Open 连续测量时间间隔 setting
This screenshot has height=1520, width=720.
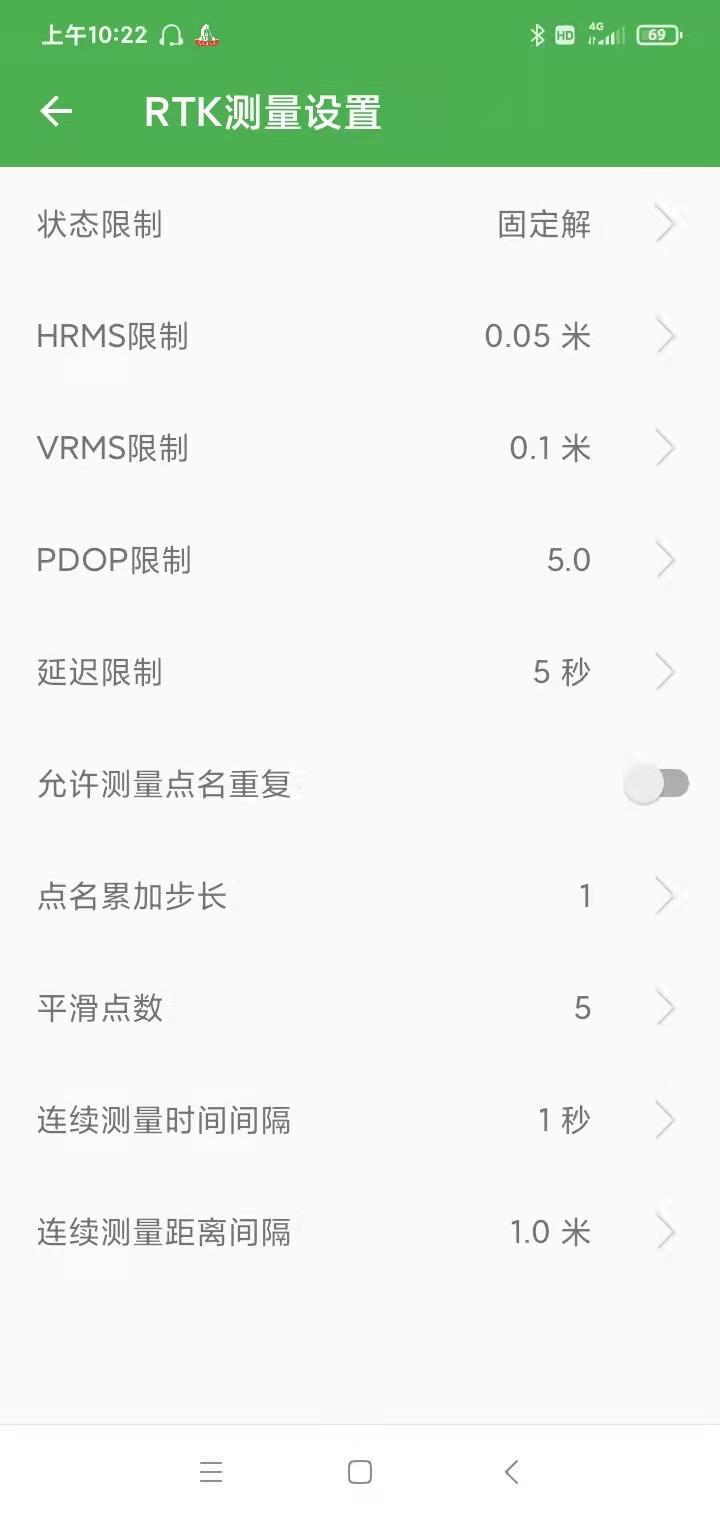tap(360, 1120)
